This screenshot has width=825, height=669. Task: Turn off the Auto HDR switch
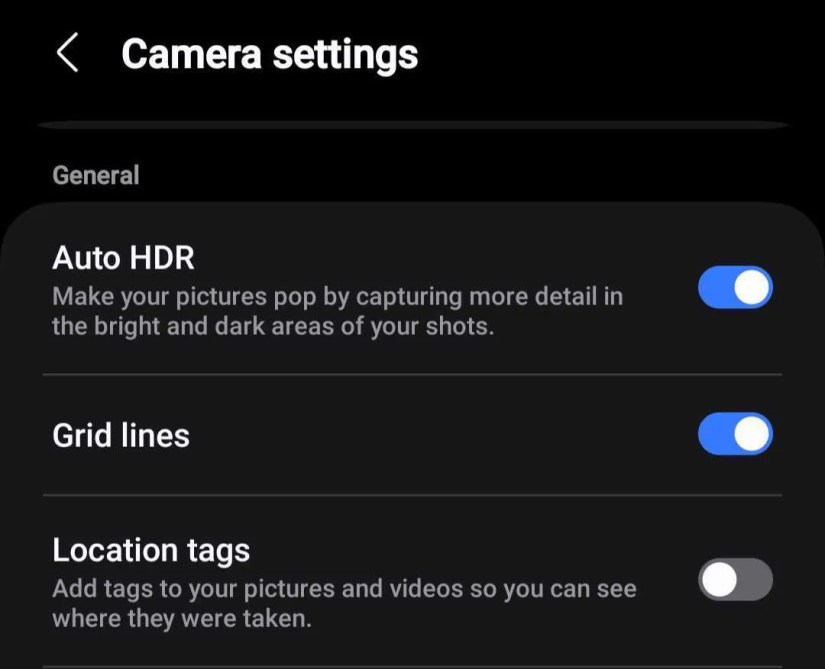click(735, 288)
